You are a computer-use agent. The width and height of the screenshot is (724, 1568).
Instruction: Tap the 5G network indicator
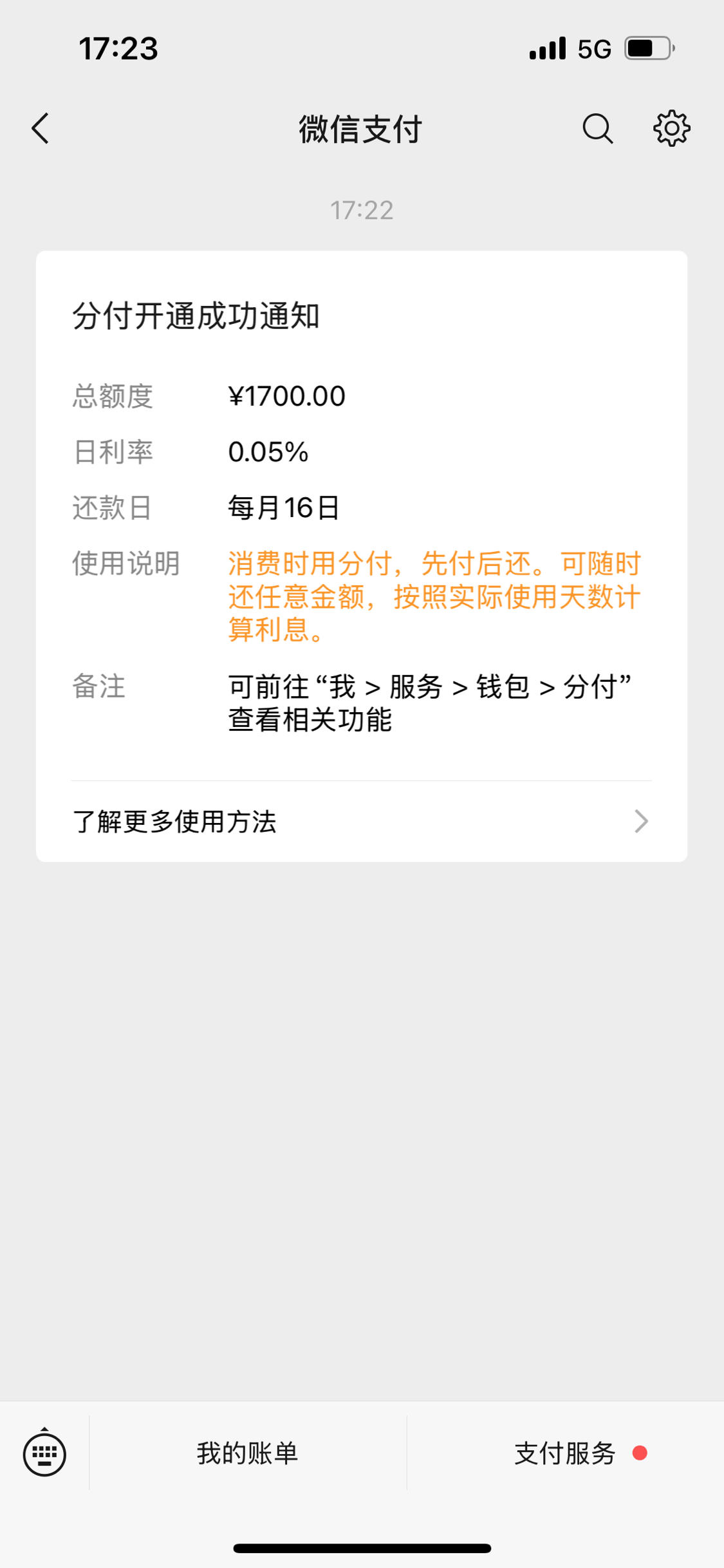click(x=593, y=48)
